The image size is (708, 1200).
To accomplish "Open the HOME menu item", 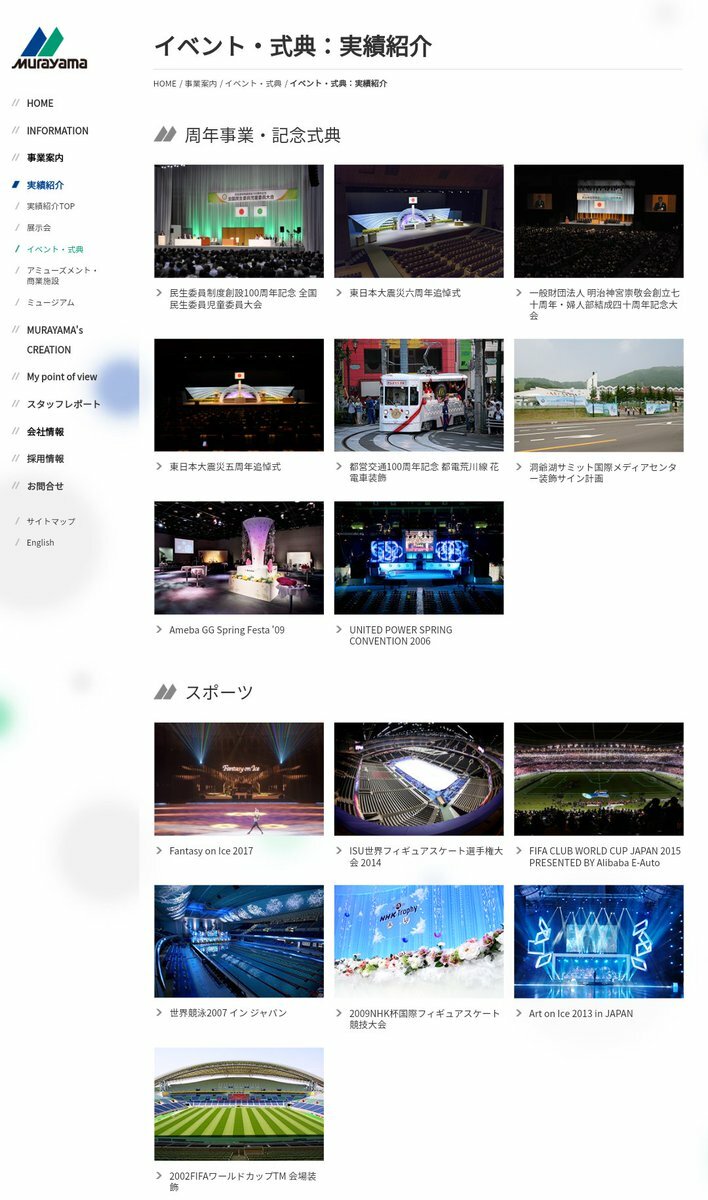I will click(40, 103).
